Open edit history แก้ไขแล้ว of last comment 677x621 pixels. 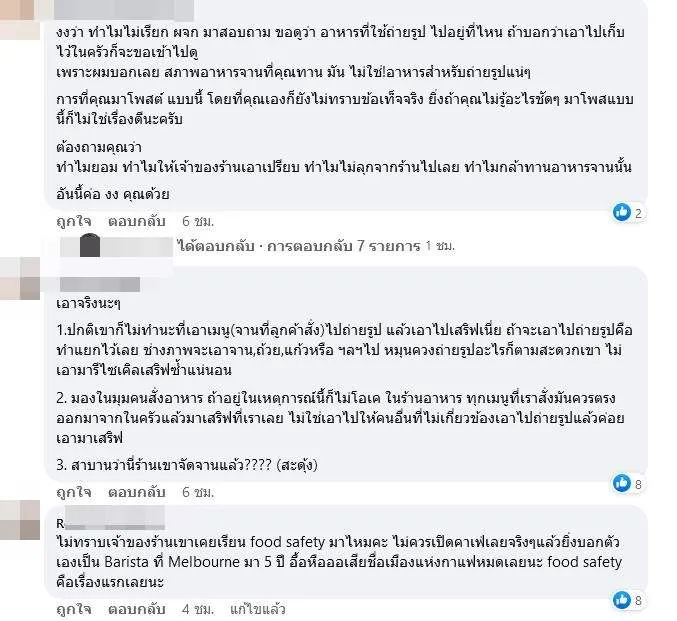(257, 608)
